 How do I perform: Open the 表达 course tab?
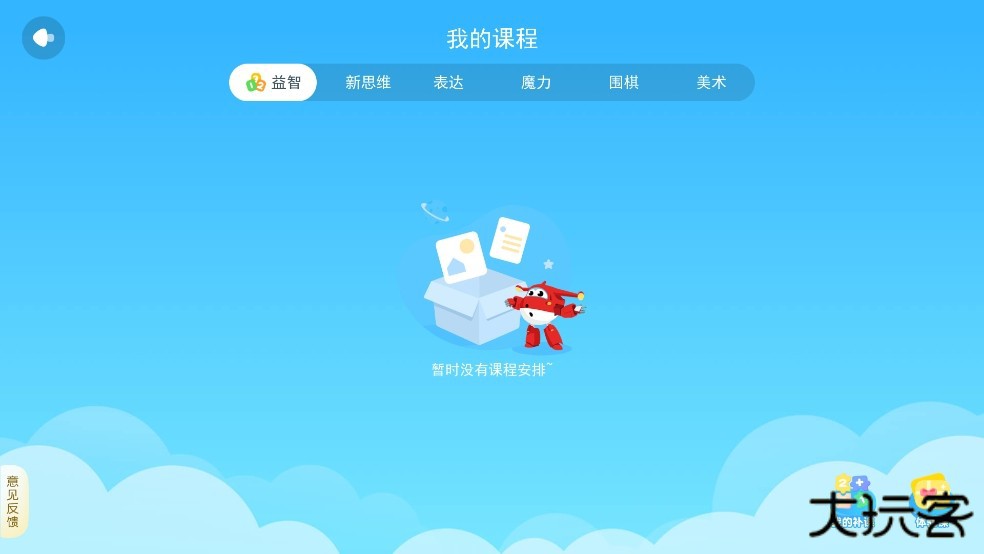pyautogui.click(x=448, y=83)
